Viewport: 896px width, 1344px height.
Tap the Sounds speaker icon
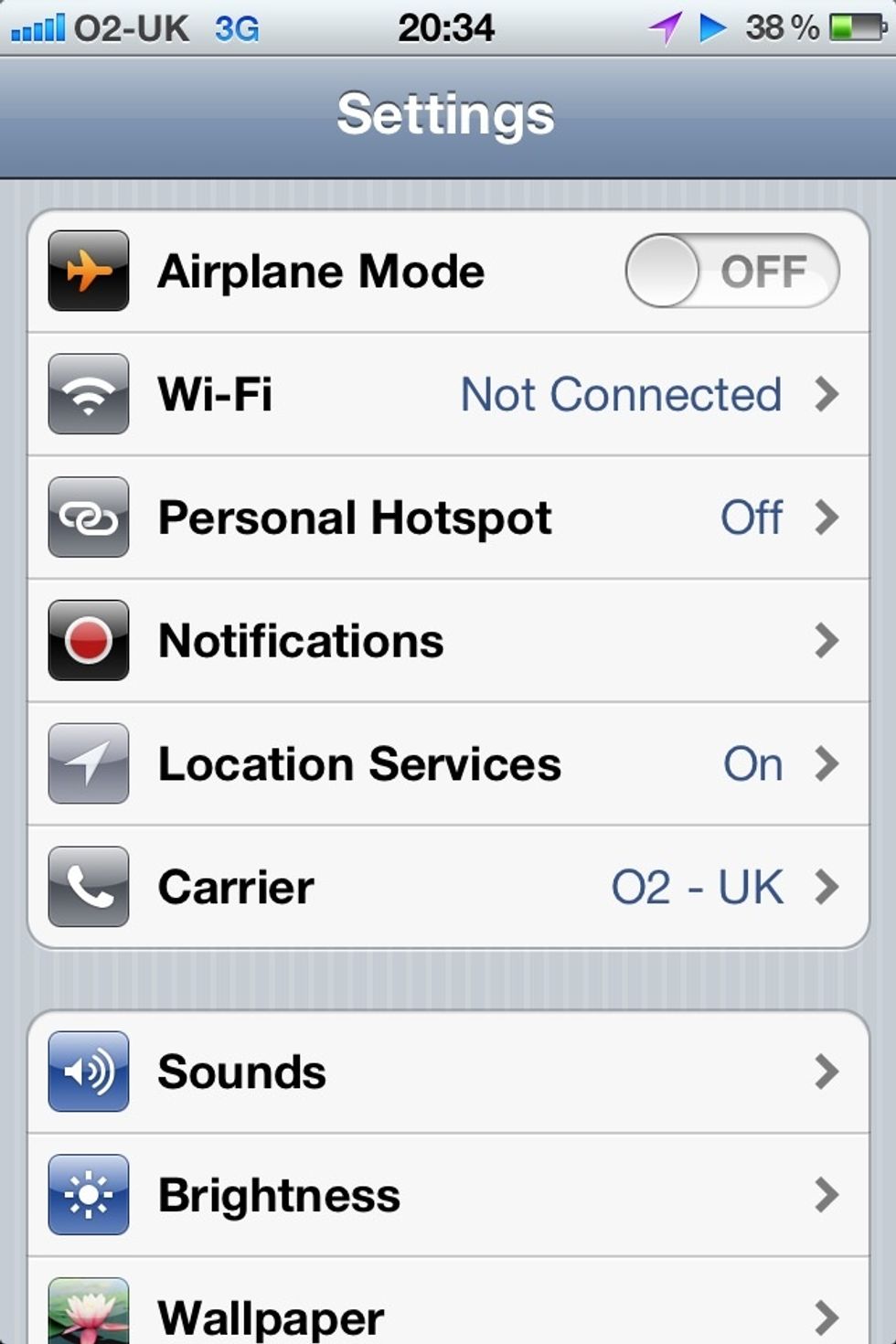[x=88, y=1072]
